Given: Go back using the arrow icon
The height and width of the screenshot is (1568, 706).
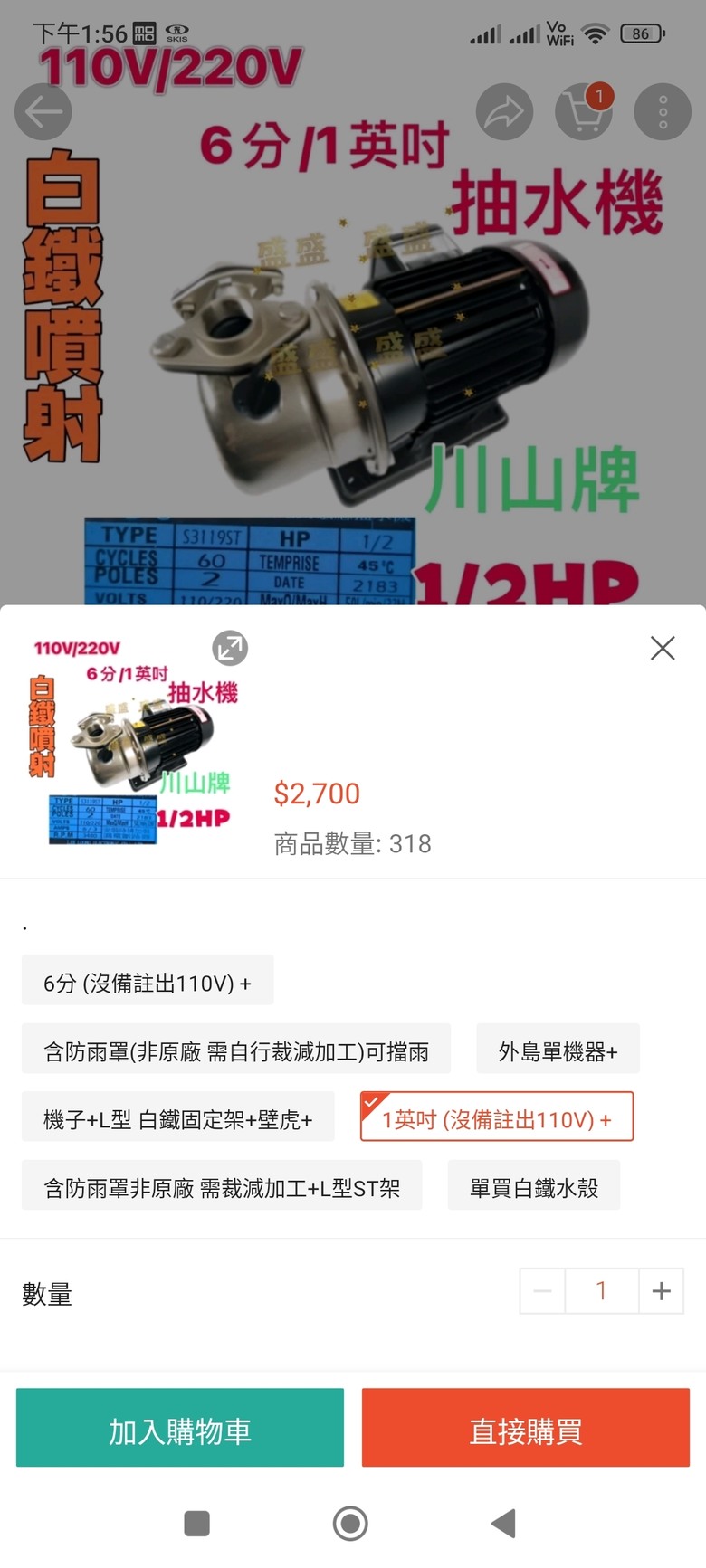Looking at the screenshot, I should (x=43, y=112).
